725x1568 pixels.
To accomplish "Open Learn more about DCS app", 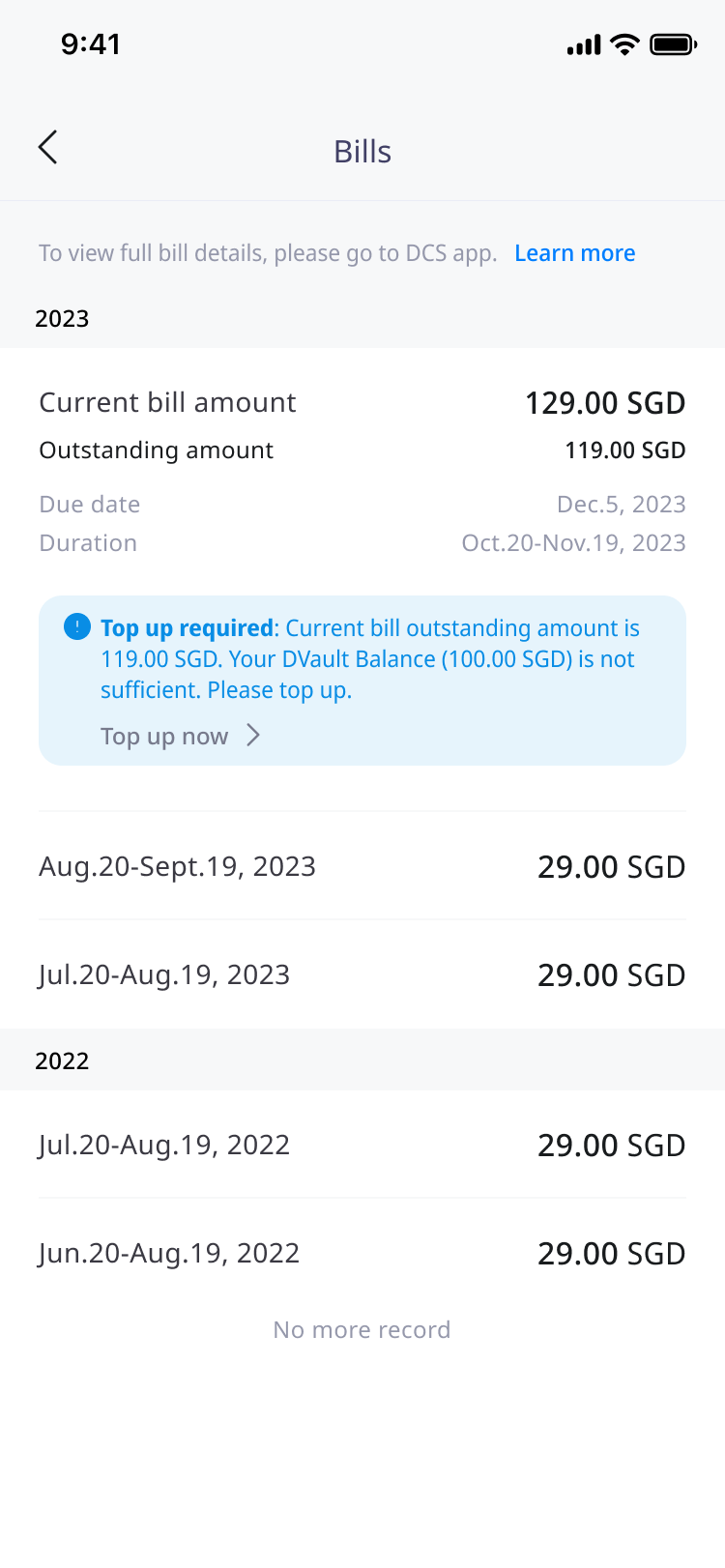I will coord(574,252).
